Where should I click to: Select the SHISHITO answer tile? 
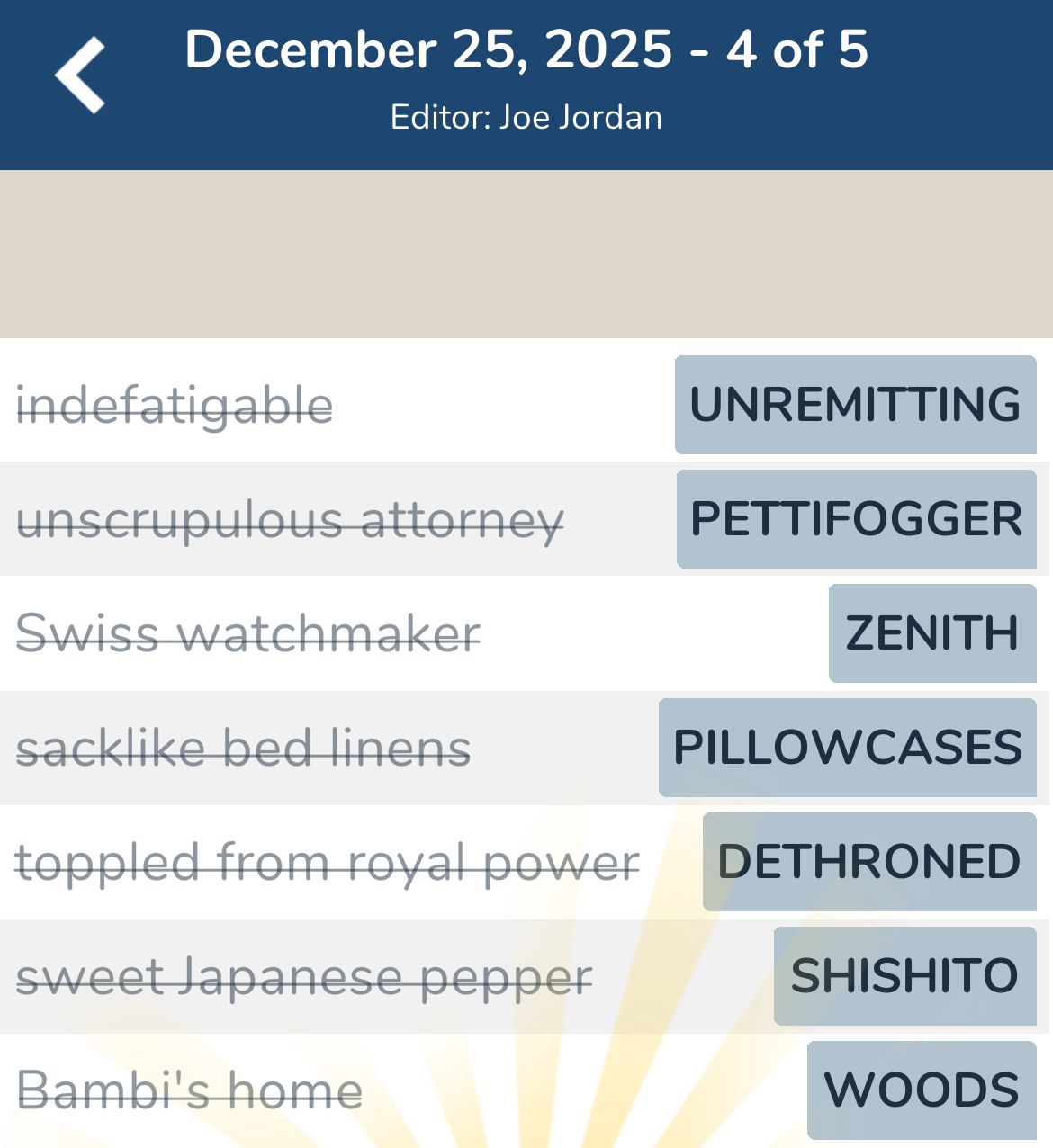[904, 974]
